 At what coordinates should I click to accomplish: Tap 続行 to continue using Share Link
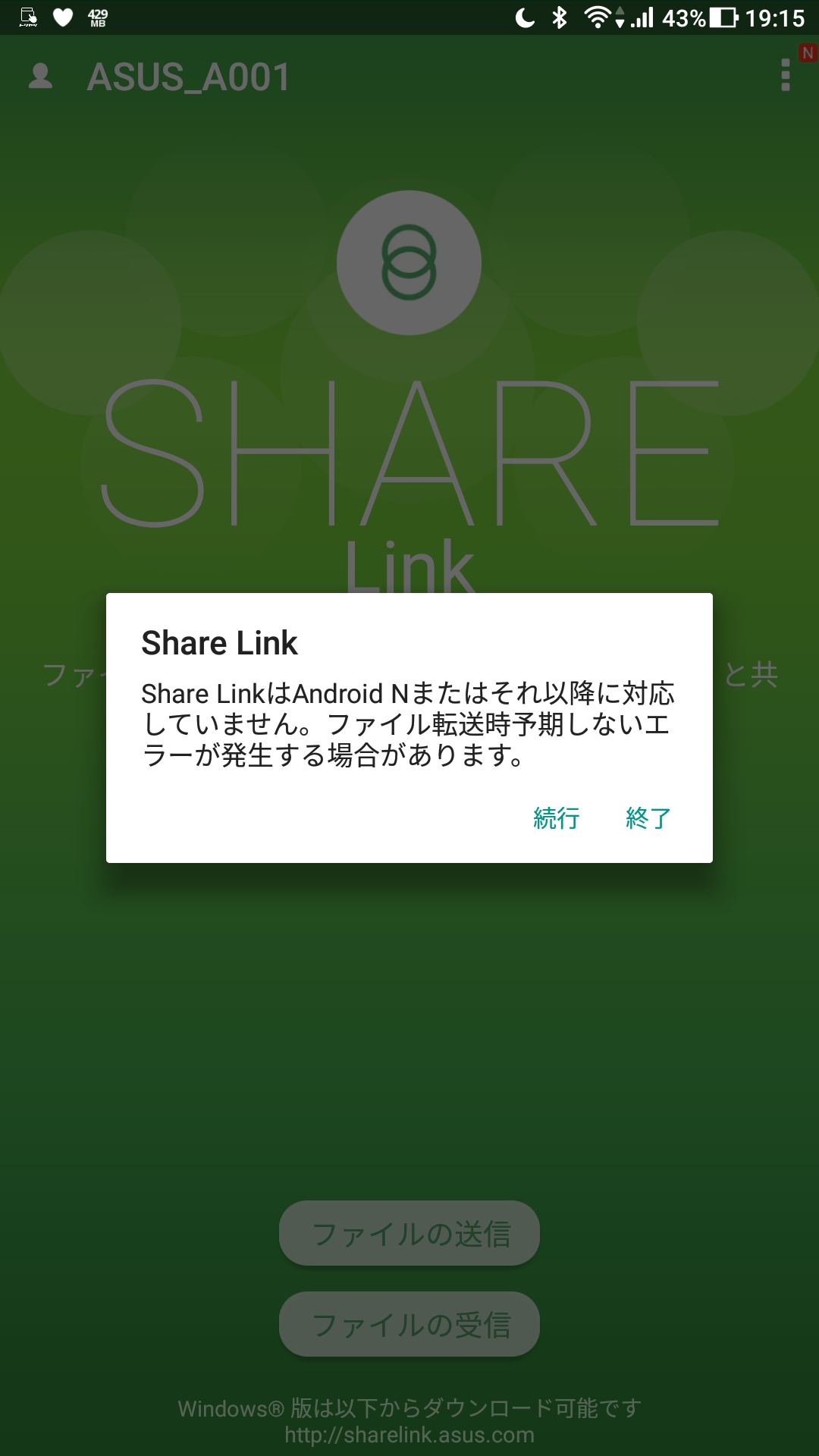(x=556, y=818)
